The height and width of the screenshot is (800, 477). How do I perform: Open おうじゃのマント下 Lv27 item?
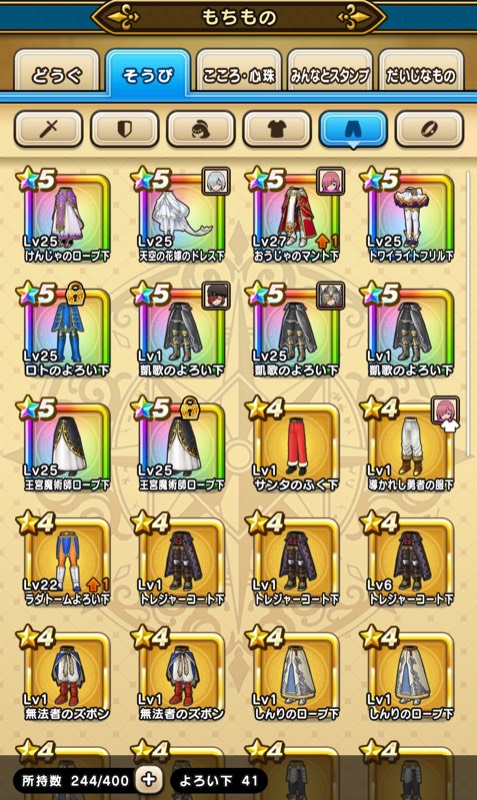[295, 217]
